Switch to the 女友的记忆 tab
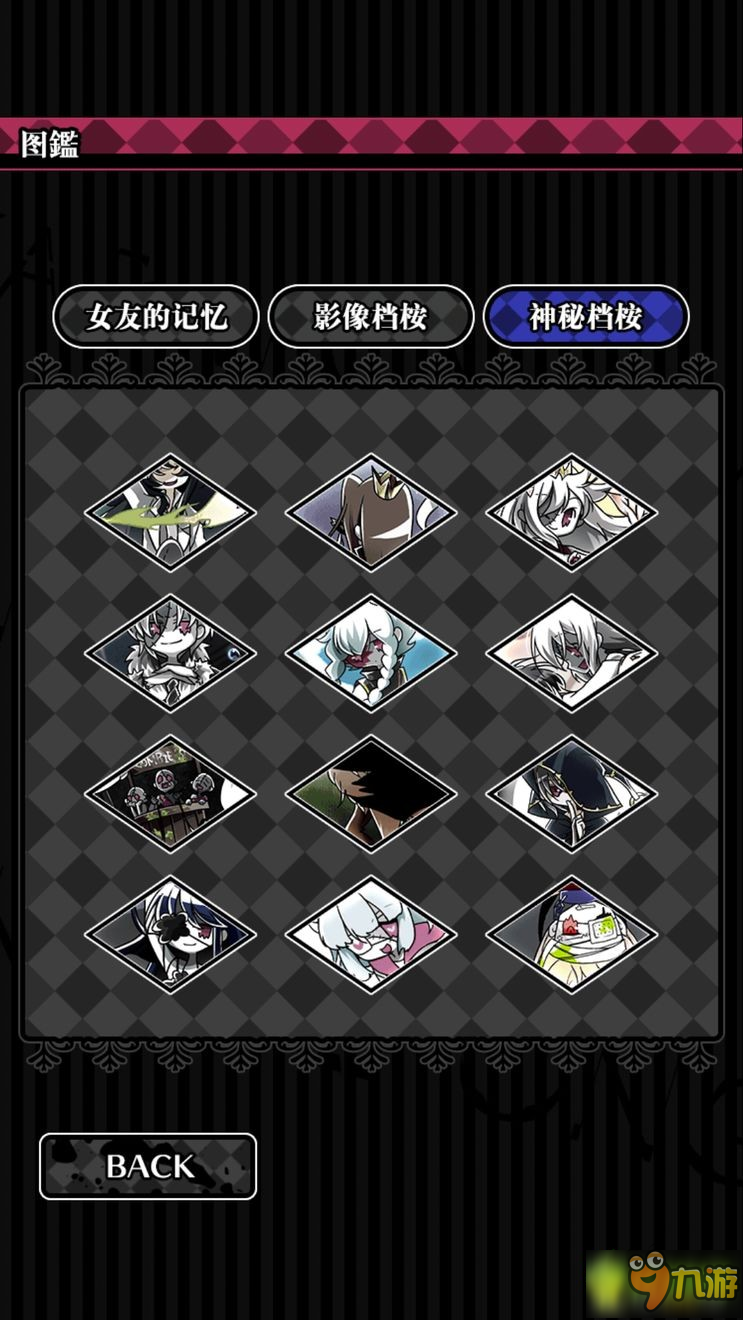The height and width of the screenshot is (1320, 743). click(x=156, y=317)
